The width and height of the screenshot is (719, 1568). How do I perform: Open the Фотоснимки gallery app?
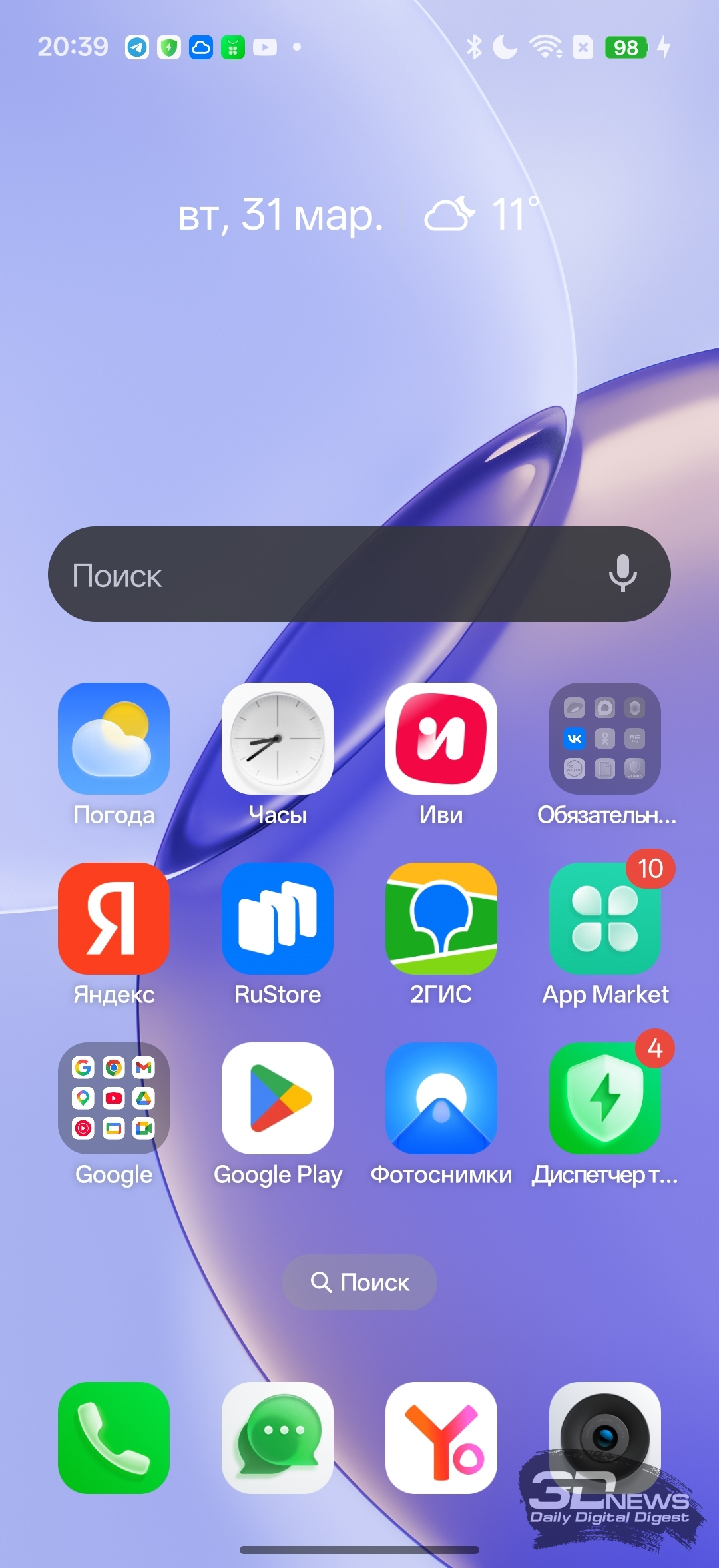(x=441, y=1098)
